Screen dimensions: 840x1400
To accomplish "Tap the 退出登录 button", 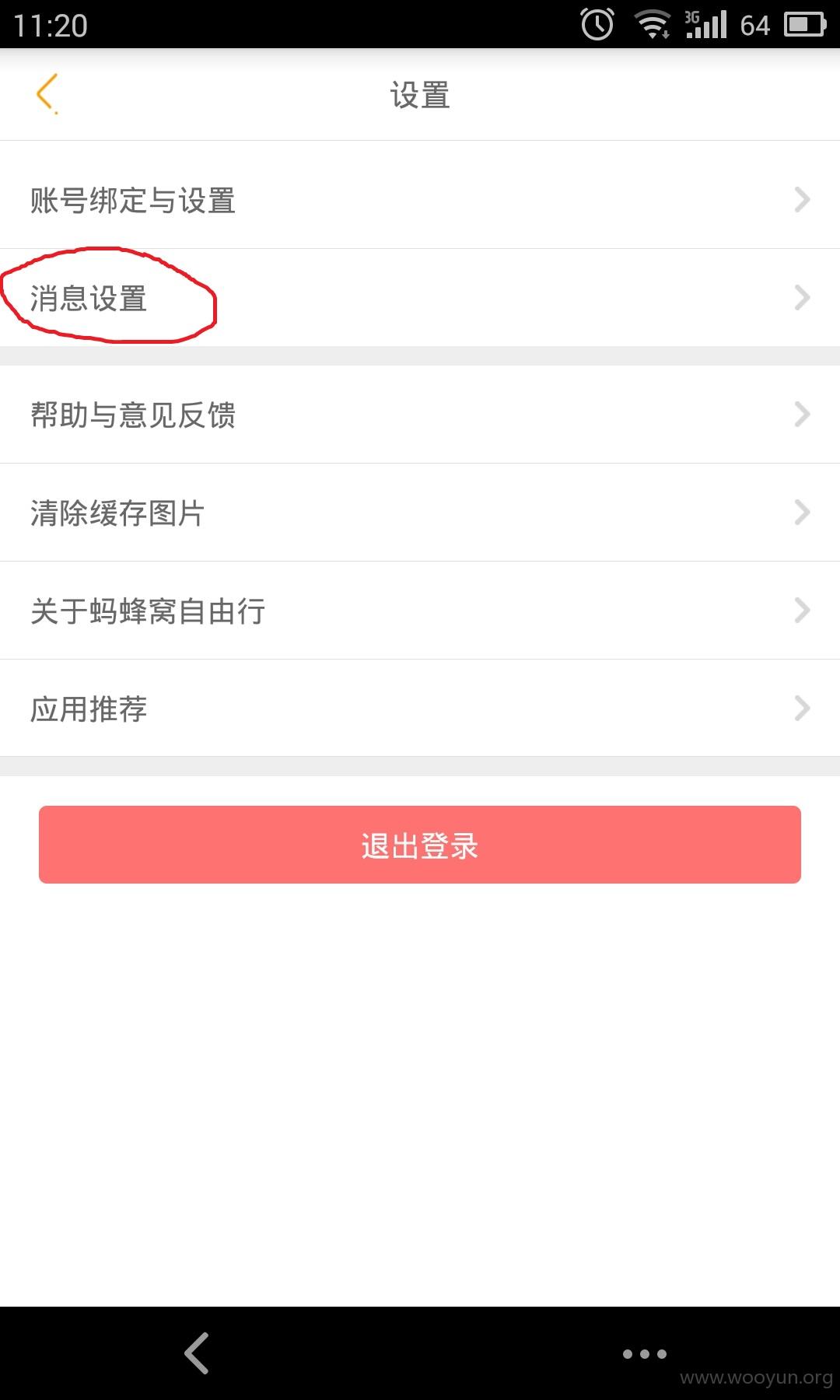I will click(420, 845).
